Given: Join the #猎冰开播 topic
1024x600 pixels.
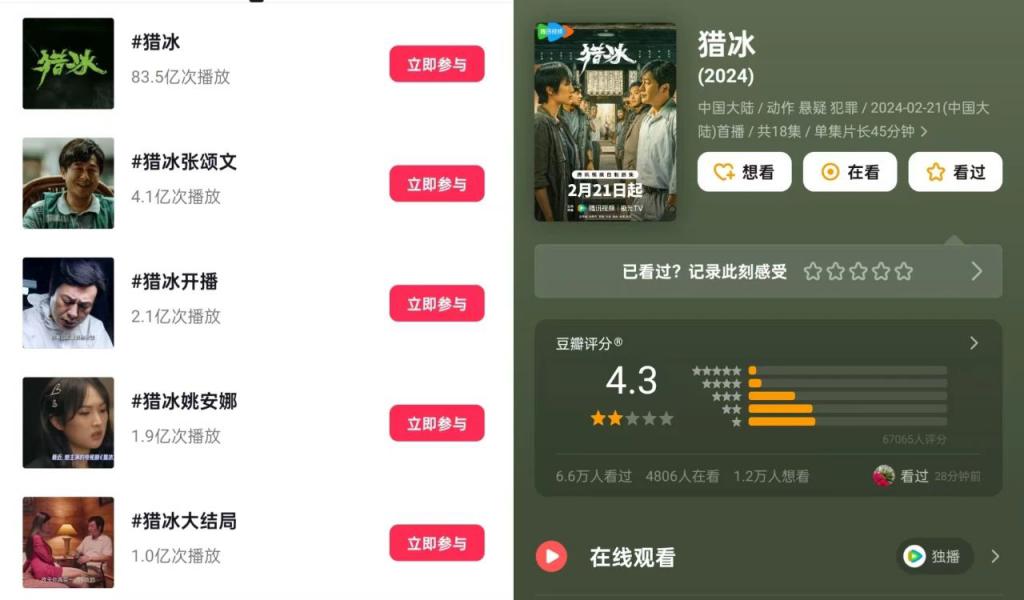Looking at the screenshot, I should [436, 303].
